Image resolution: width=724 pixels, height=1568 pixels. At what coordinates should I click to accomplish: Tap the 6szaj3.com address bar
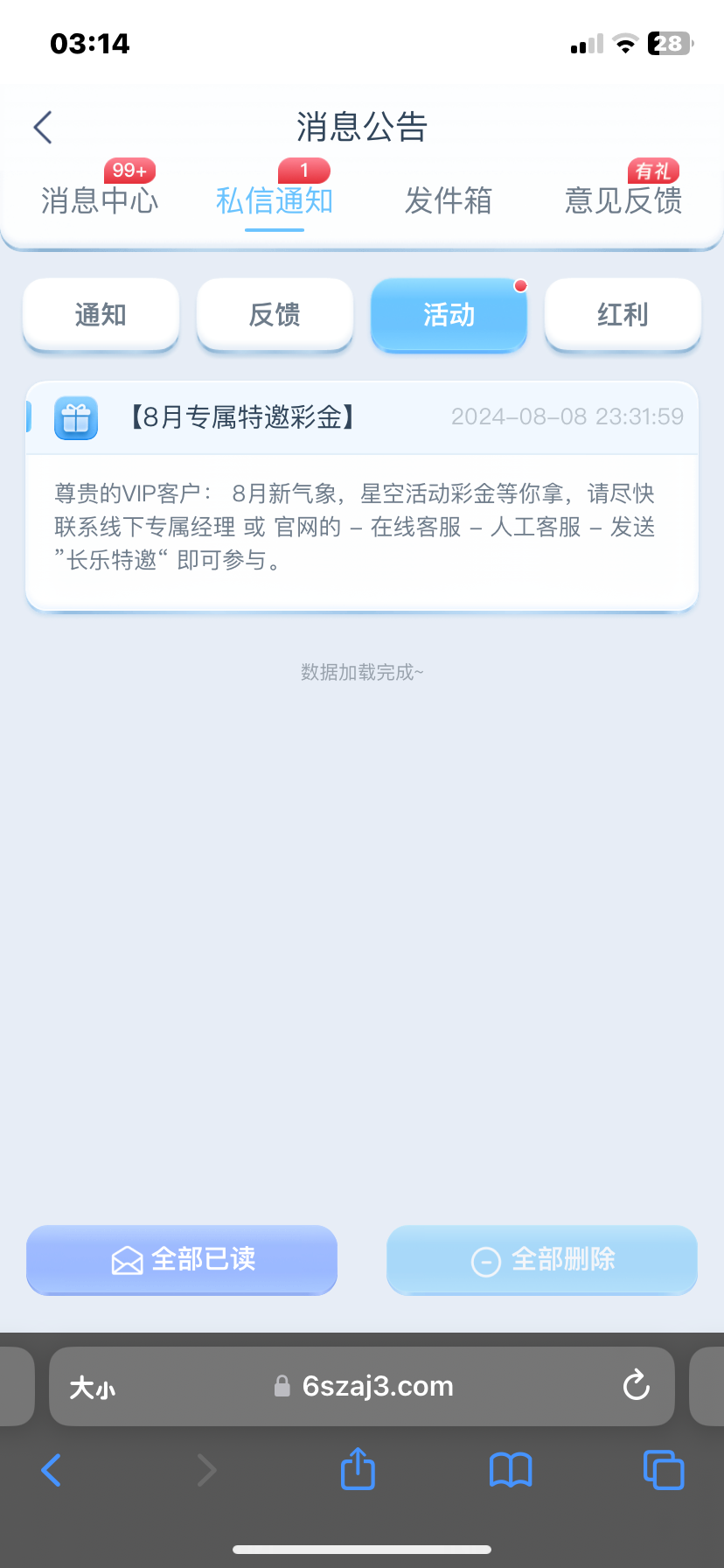pos(376,1386)
